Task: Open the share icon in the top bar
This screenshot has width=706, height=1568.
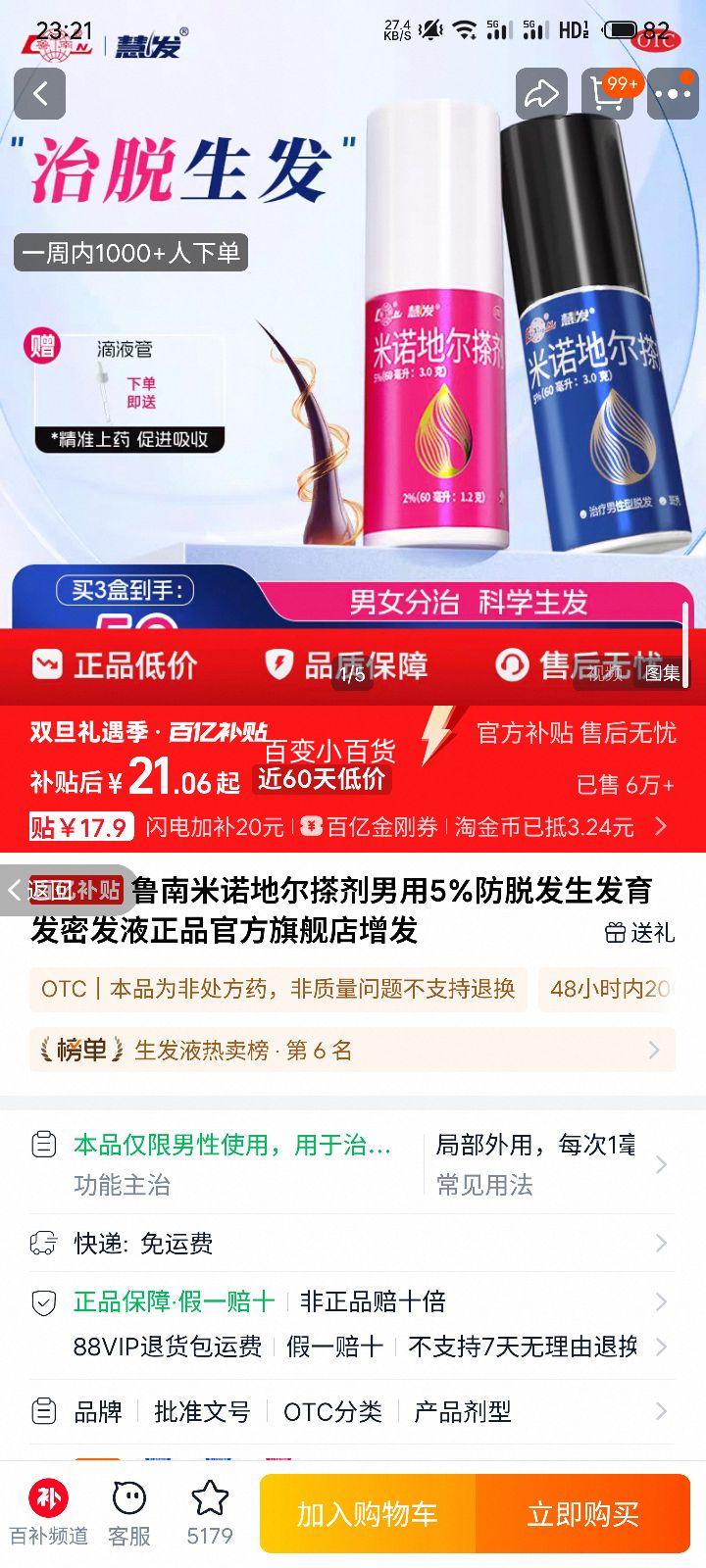Action: click(x=541, y=94)
